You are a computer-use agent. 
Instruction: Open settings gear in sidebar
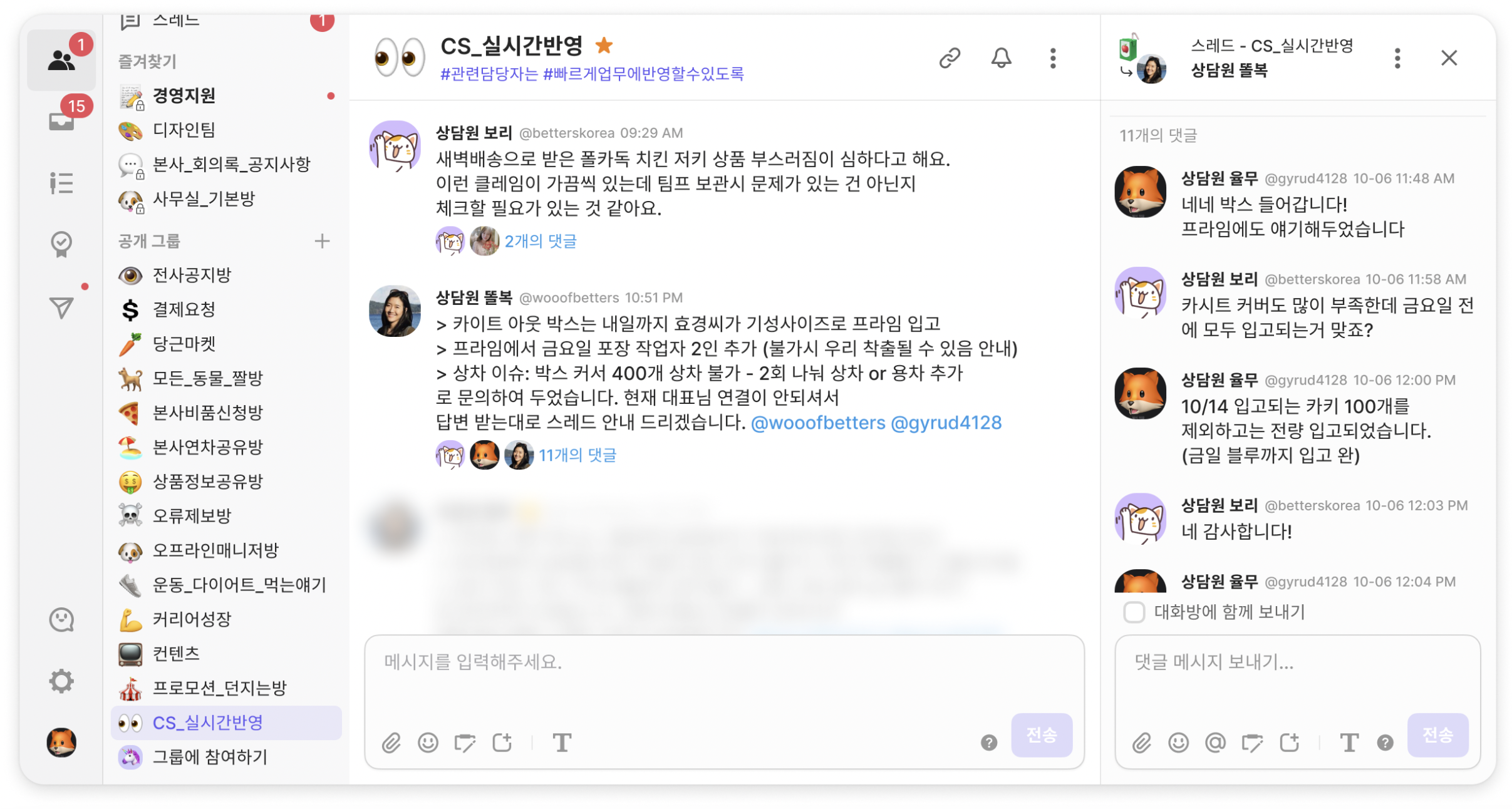point(61,681)
